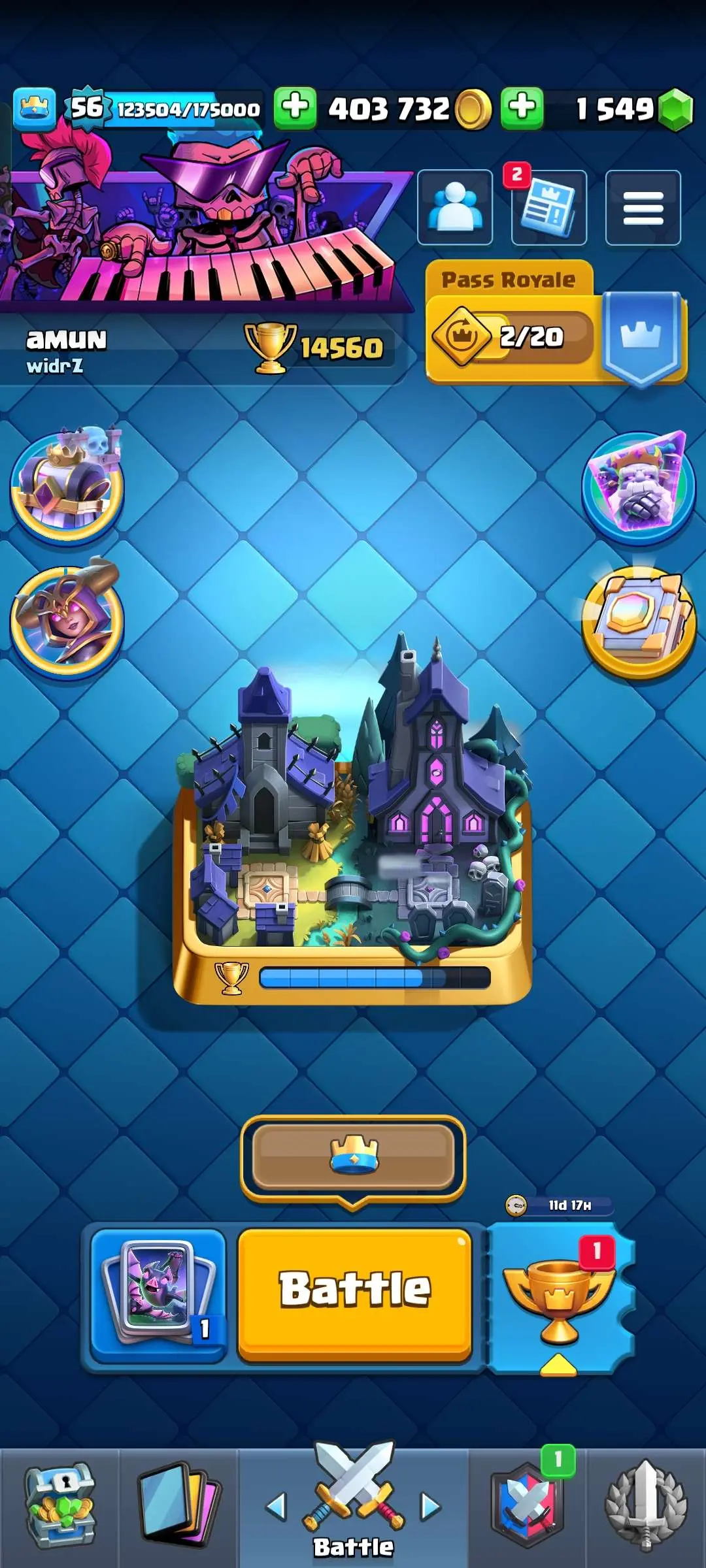Open the news feed icon
Image resolution: width=706 pixels, height=1568 pixels.
click(x=549, y=207)
